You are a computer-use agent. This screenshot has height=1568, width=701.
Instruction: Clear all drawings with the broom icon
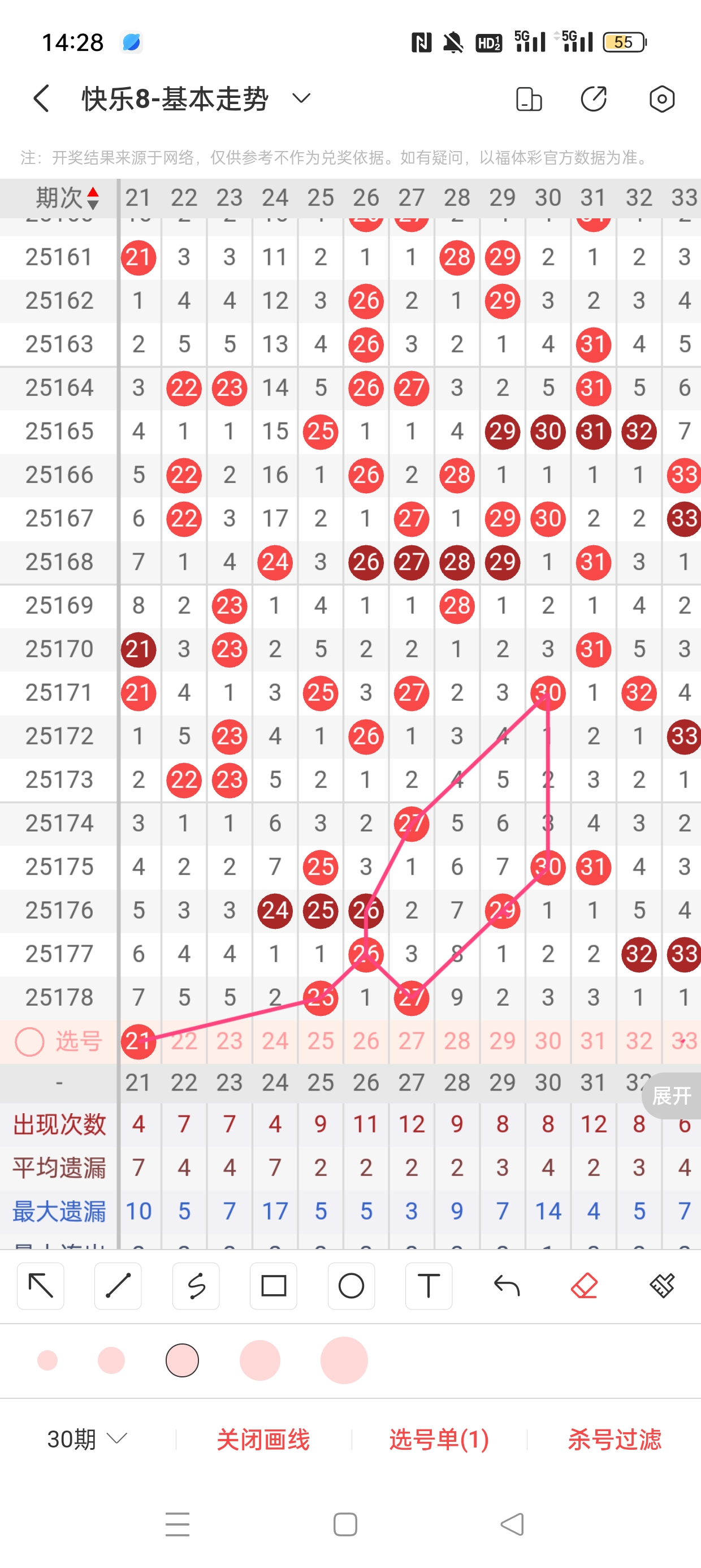point(661,1286)
